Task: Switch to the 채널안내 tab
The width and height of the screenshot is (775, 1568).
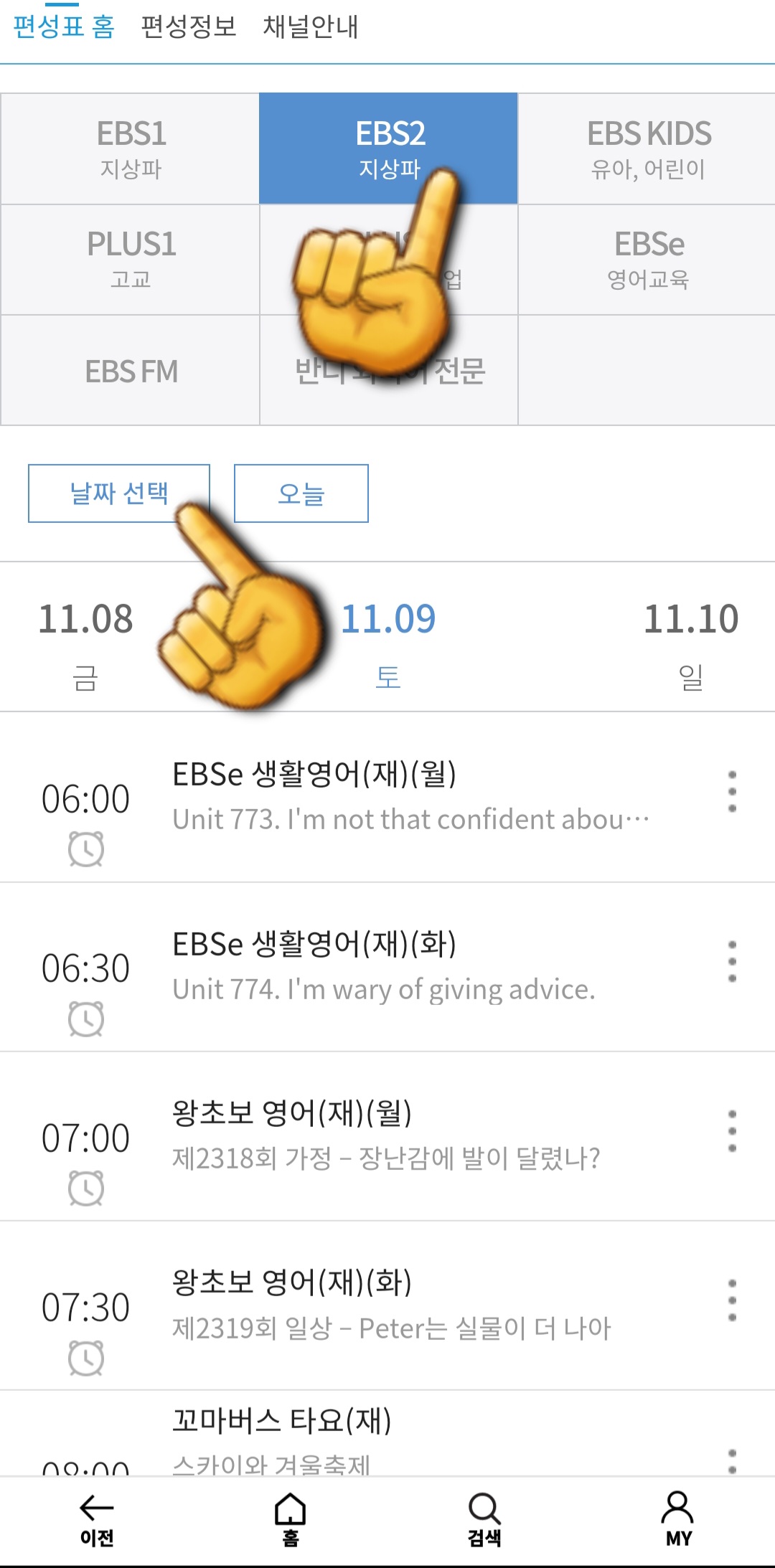Action: [309, 29]
